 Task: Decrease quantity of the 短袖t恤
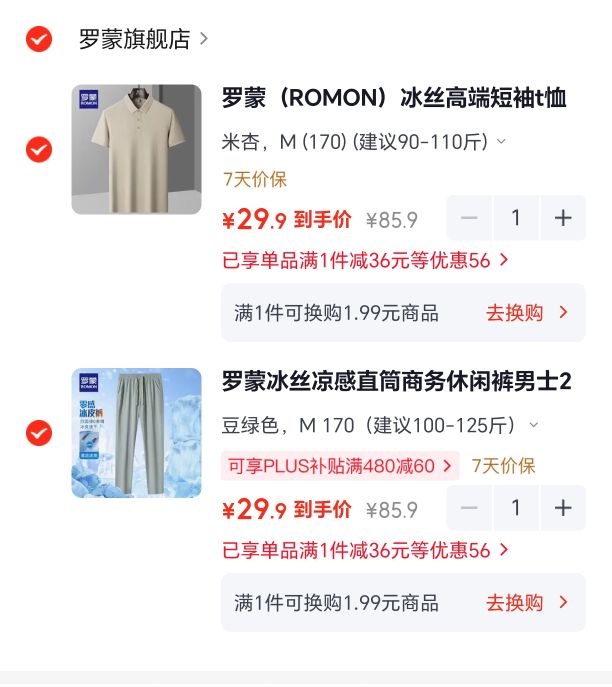[x=469, y=218]
